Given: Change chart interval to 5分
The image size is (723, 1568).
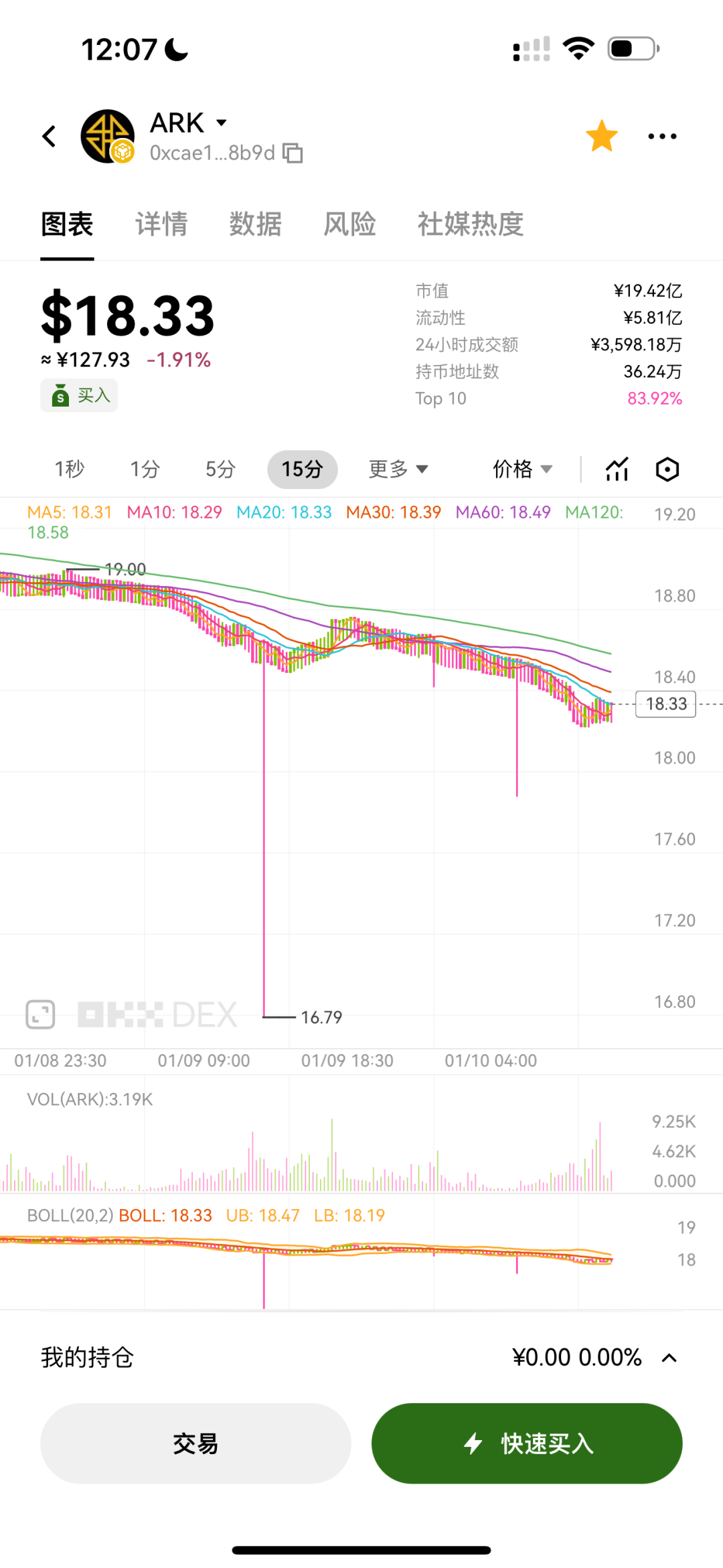Looking at the screenshot, I should tap(220, 469).
